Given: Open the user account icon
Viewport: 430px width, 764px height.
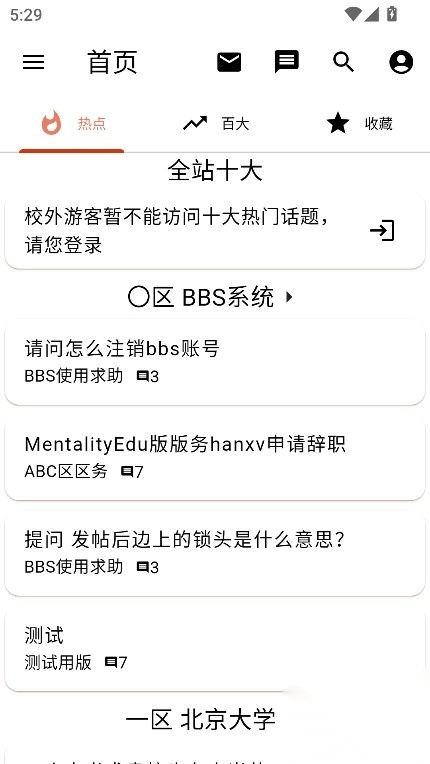Looking at the screenshot, I should point(401,62).
